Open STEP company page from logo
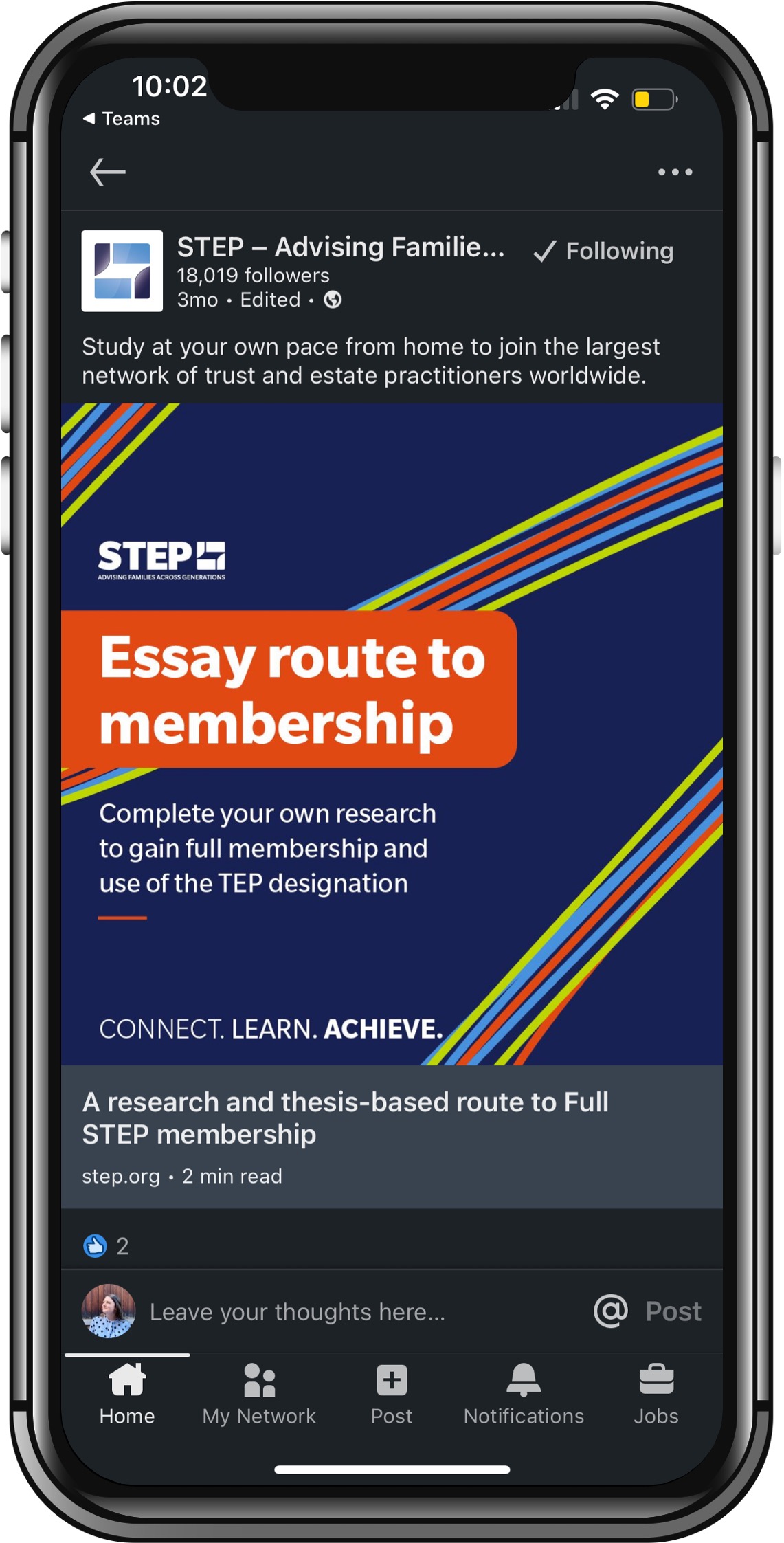Screen dimensions: 784x1543 (122, 271)
